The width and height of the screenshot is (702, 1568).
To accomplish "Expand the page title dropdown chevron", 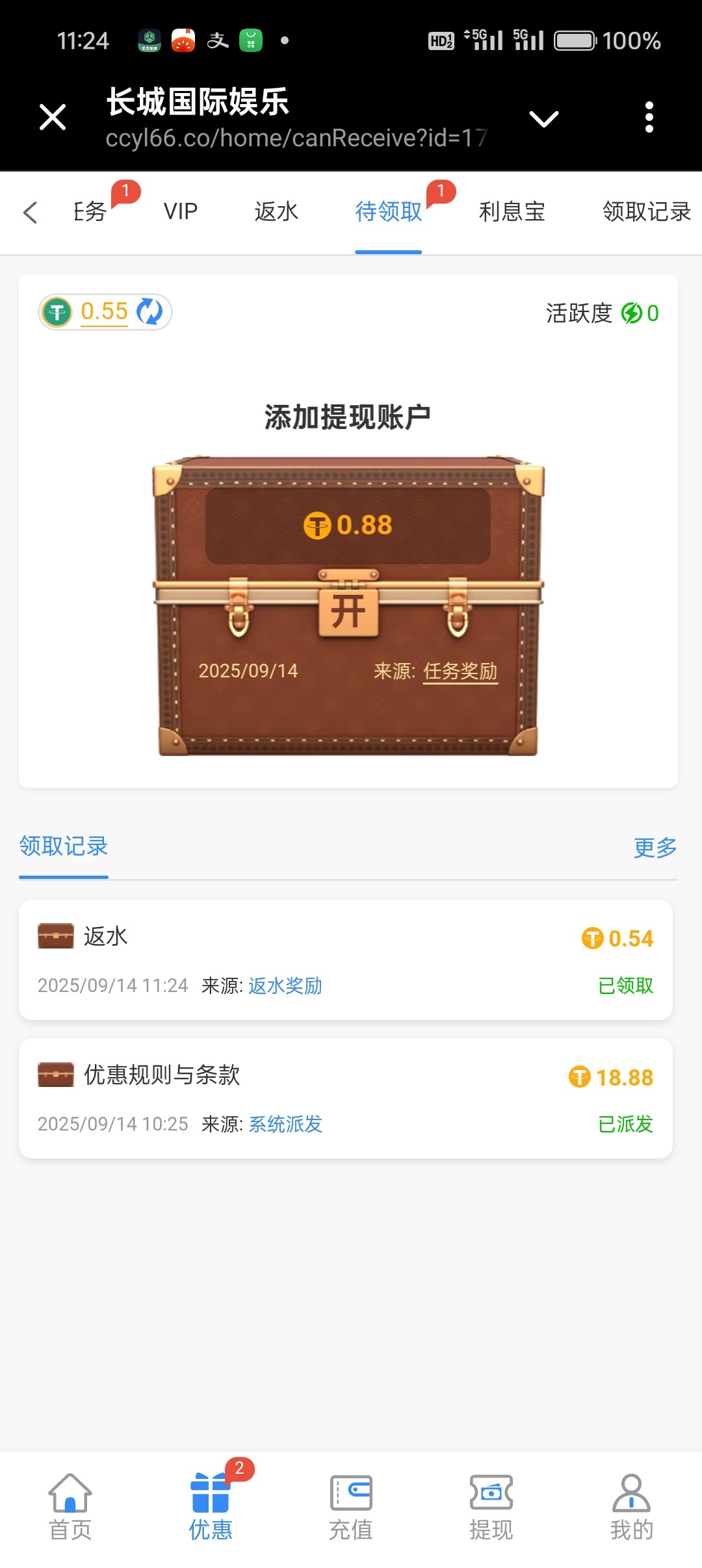I will click(543, 119).
